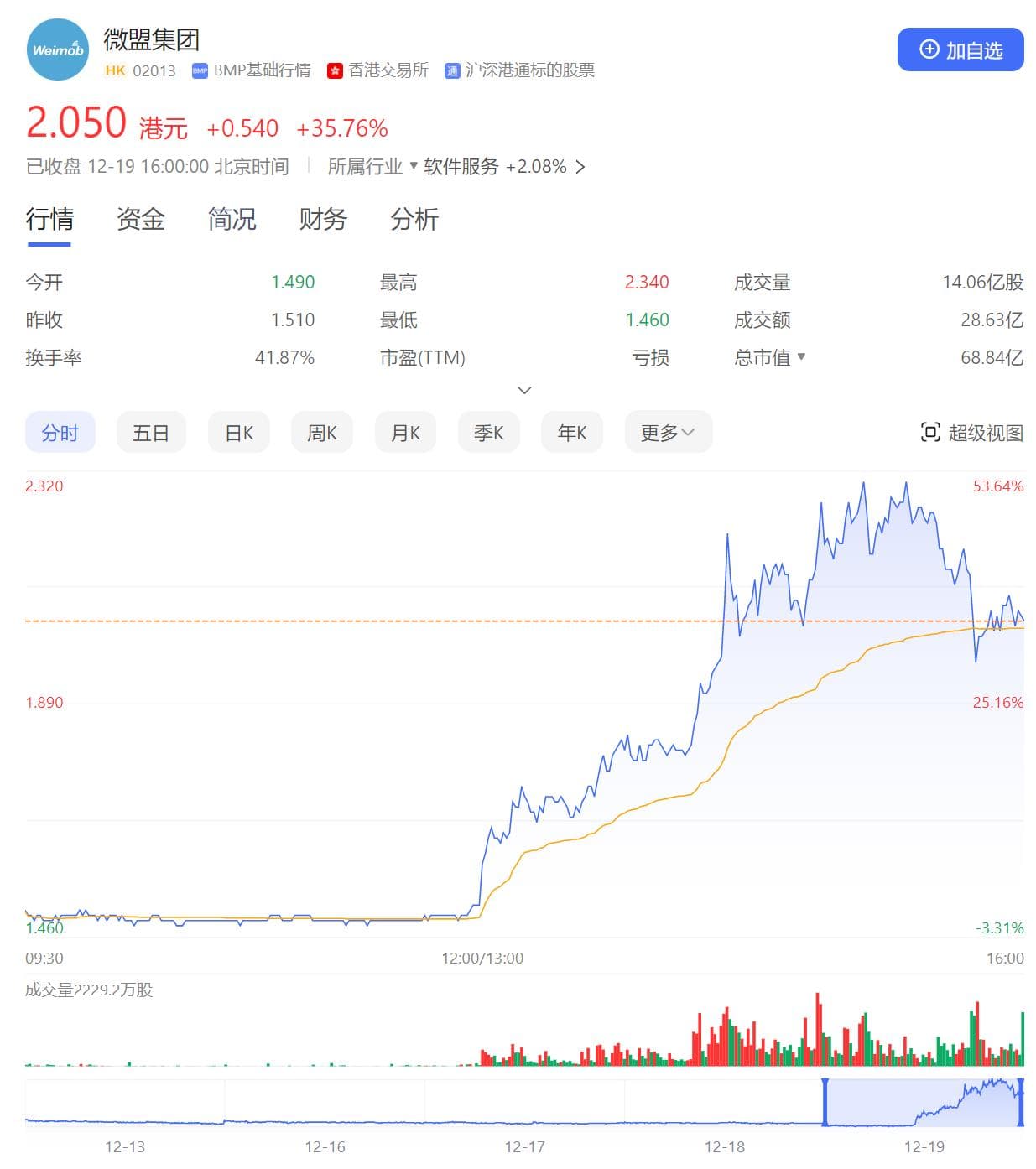1036x1169 pixels.
Task: Add 微盟集团 to watchlist via 加自选
Action: pos(960,50)
